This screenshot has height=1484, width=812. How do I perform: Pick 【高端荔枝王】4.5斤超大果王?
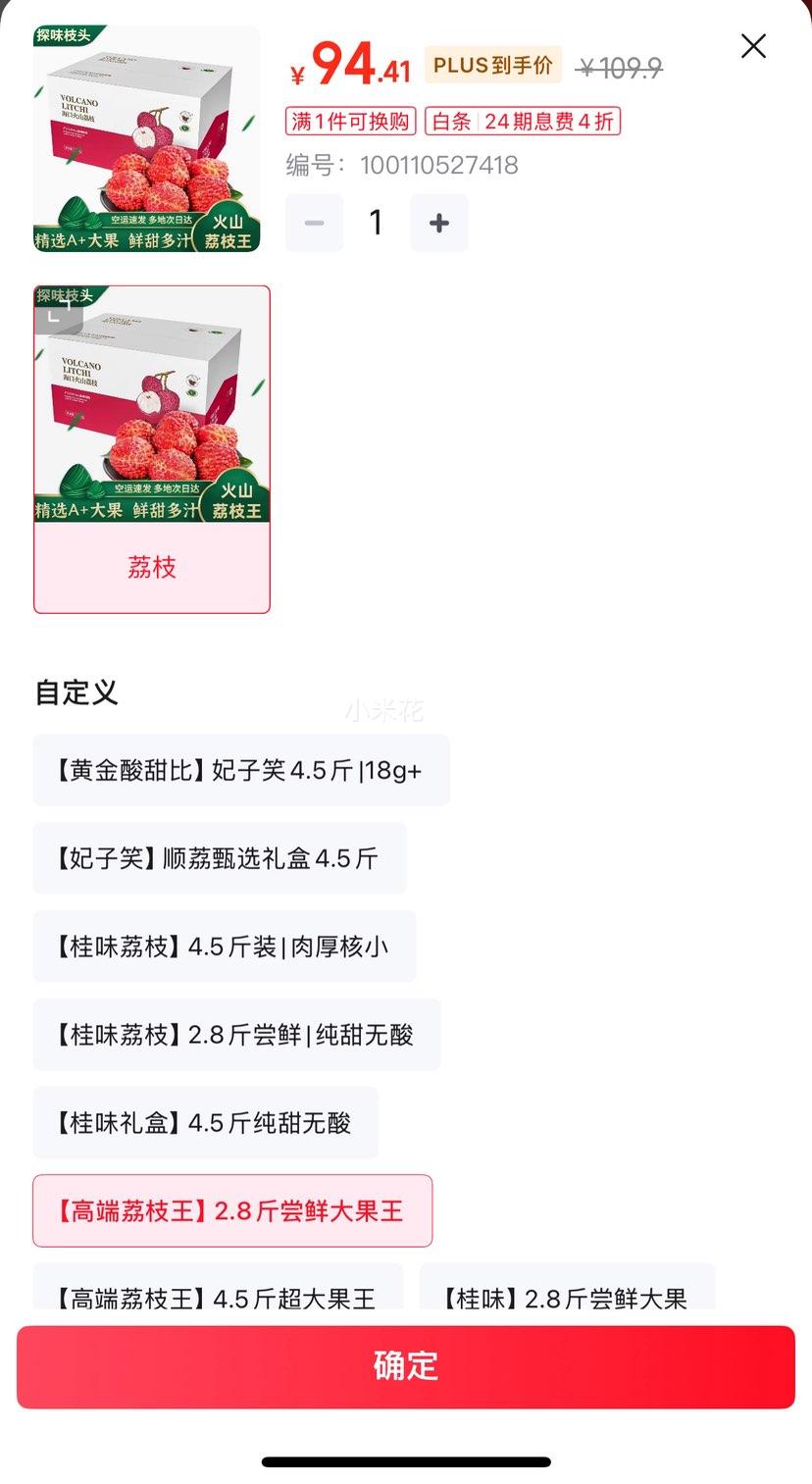tap(218, 1293)
